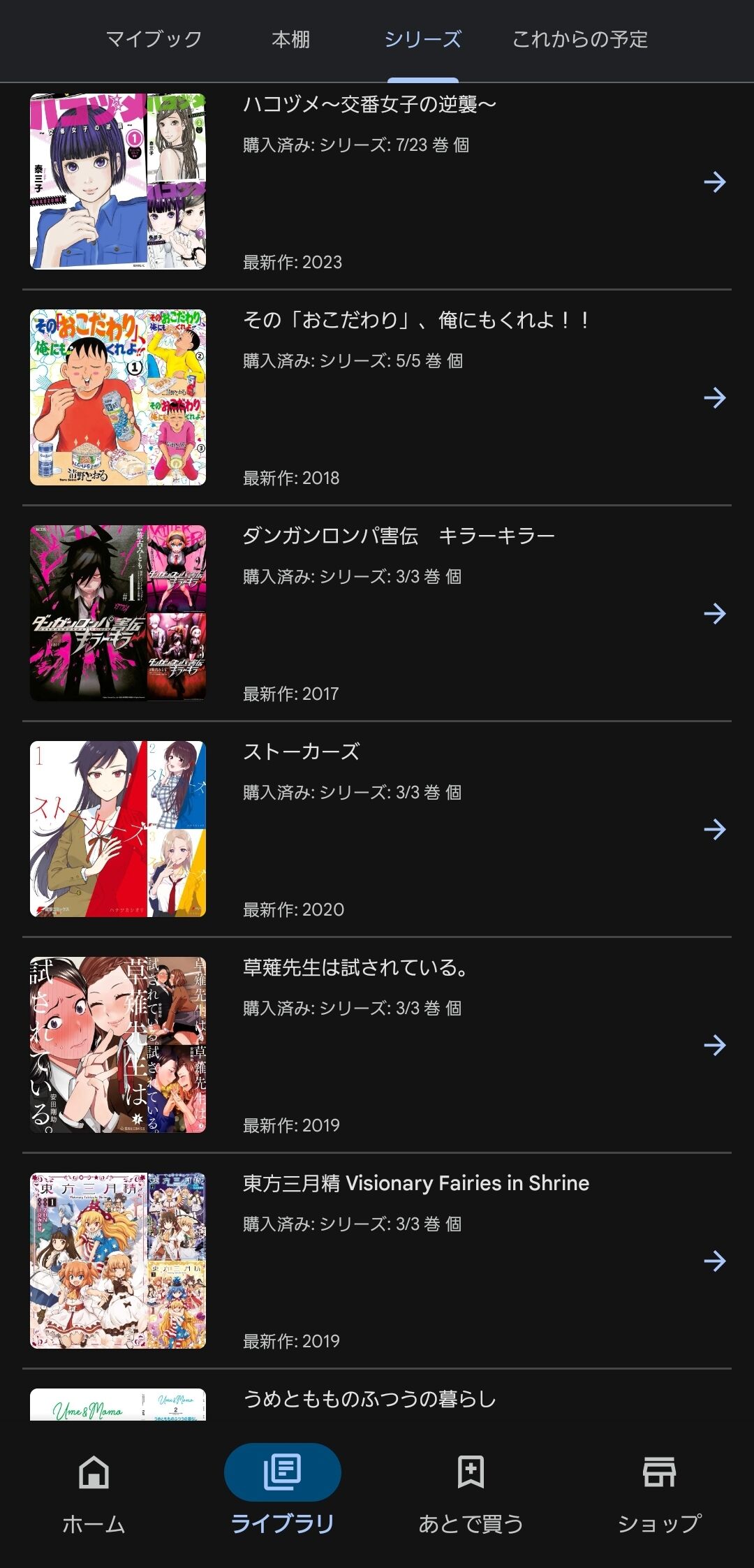The width and height of the screenshot is (754, 1568).
Task: Open the 草薙先生は試されている。 series
Action: pyautogui.click(x=355, y=968)
